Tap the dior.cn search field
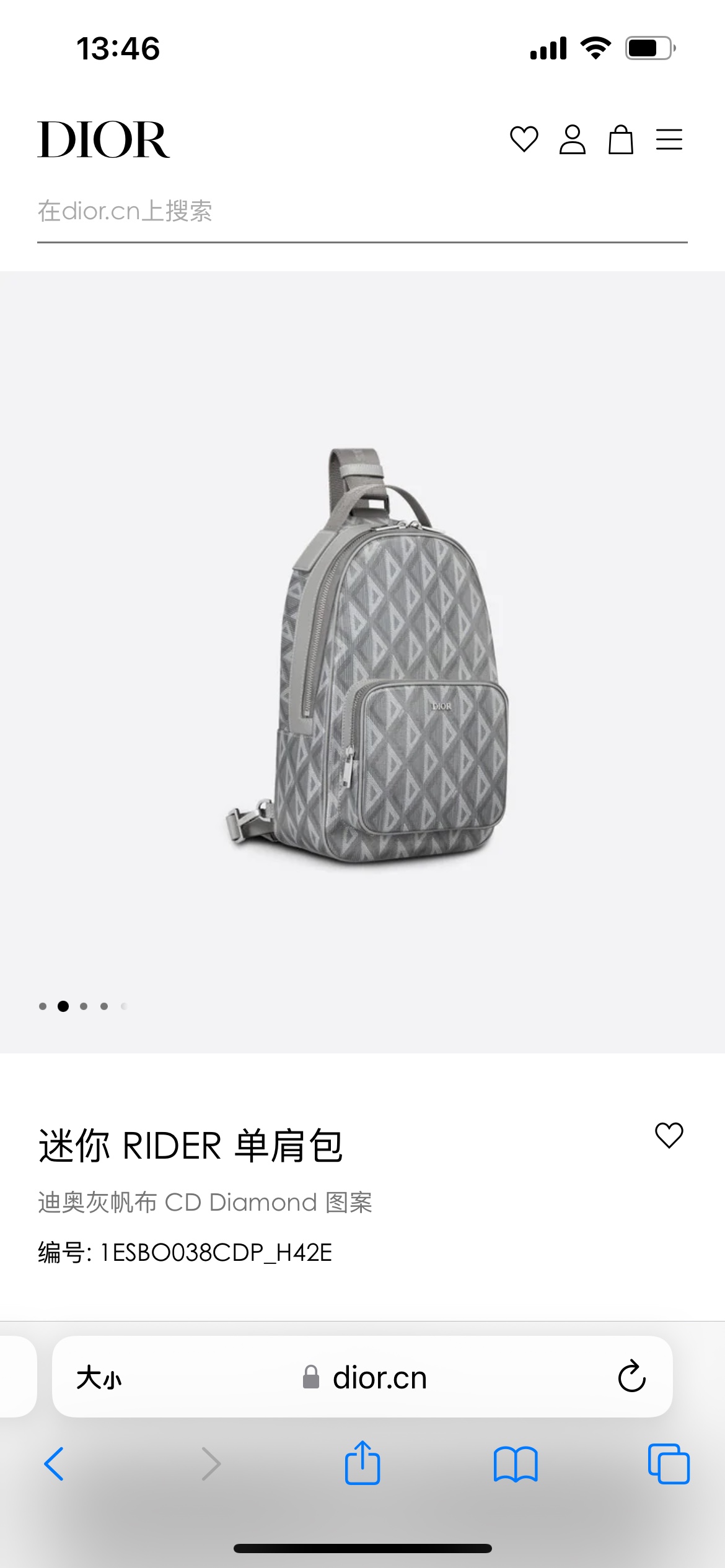Image resolution: width=725 pixels, height=1568 pixels. (x=362, y=212)
